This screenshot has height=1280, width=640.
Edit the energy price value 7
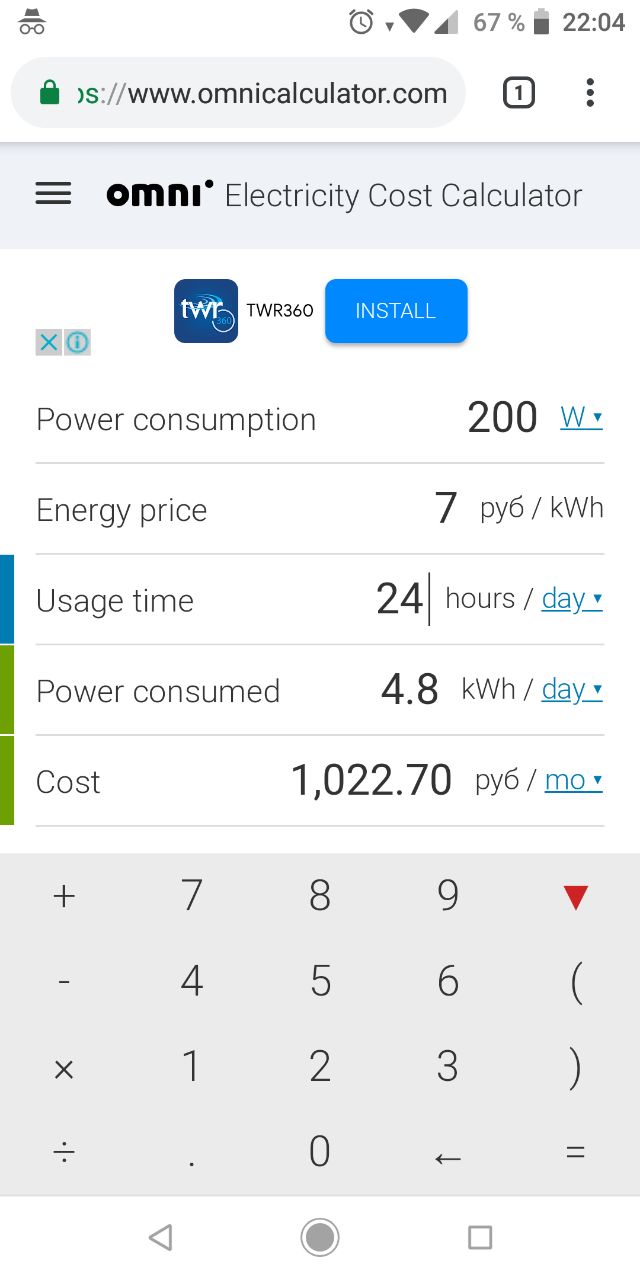[446, 508]
